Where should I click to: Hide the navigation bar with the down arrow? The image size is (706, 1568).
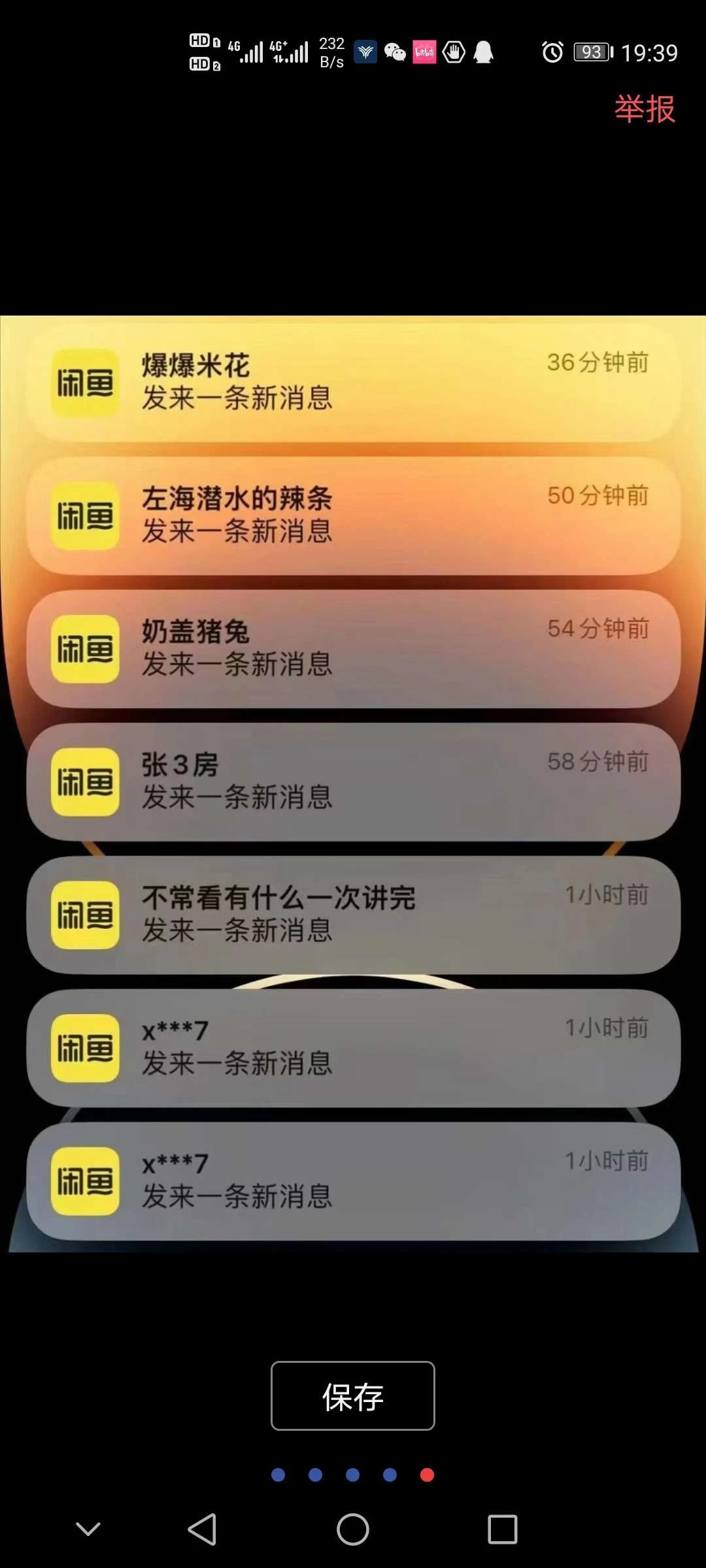(x=88, y=1529)
